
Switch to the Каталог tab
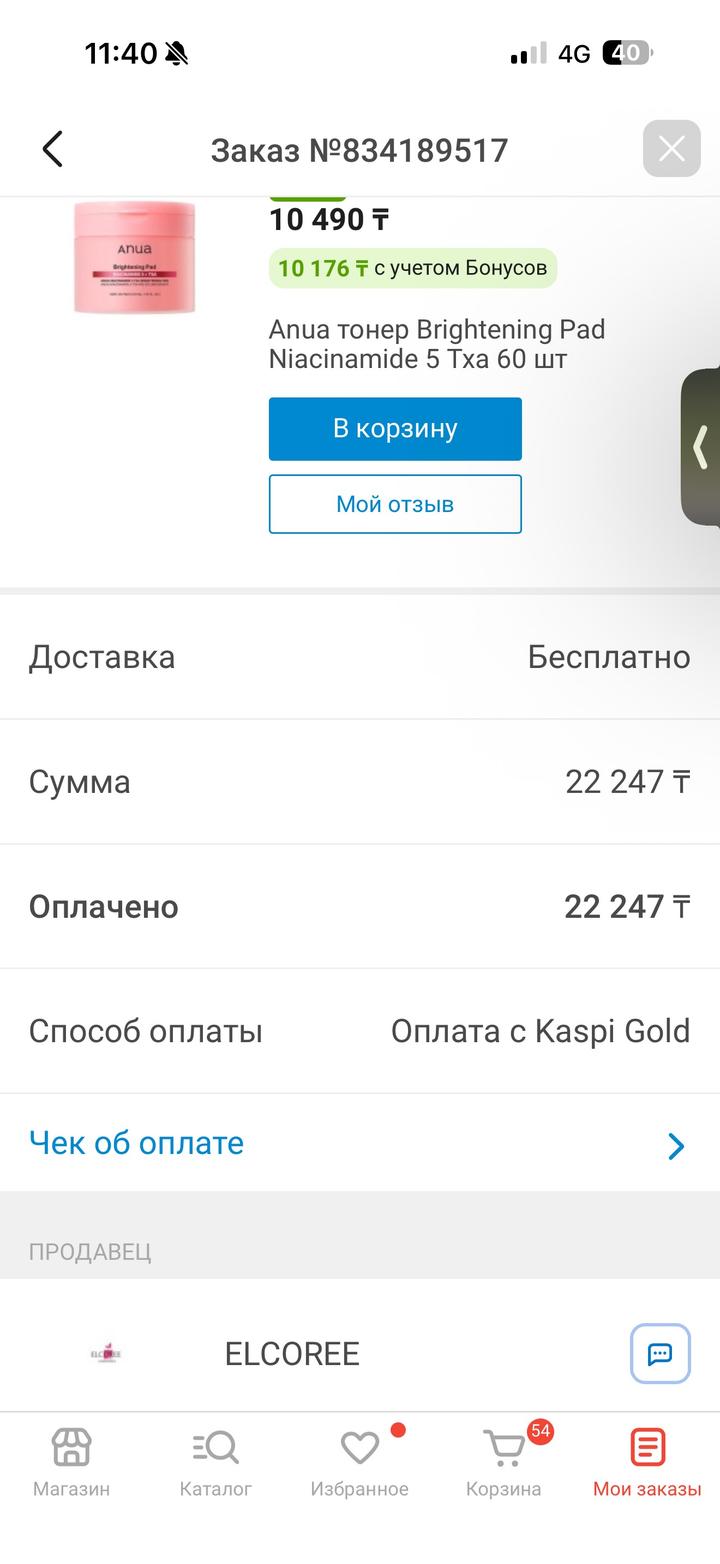pos(215,1462)
